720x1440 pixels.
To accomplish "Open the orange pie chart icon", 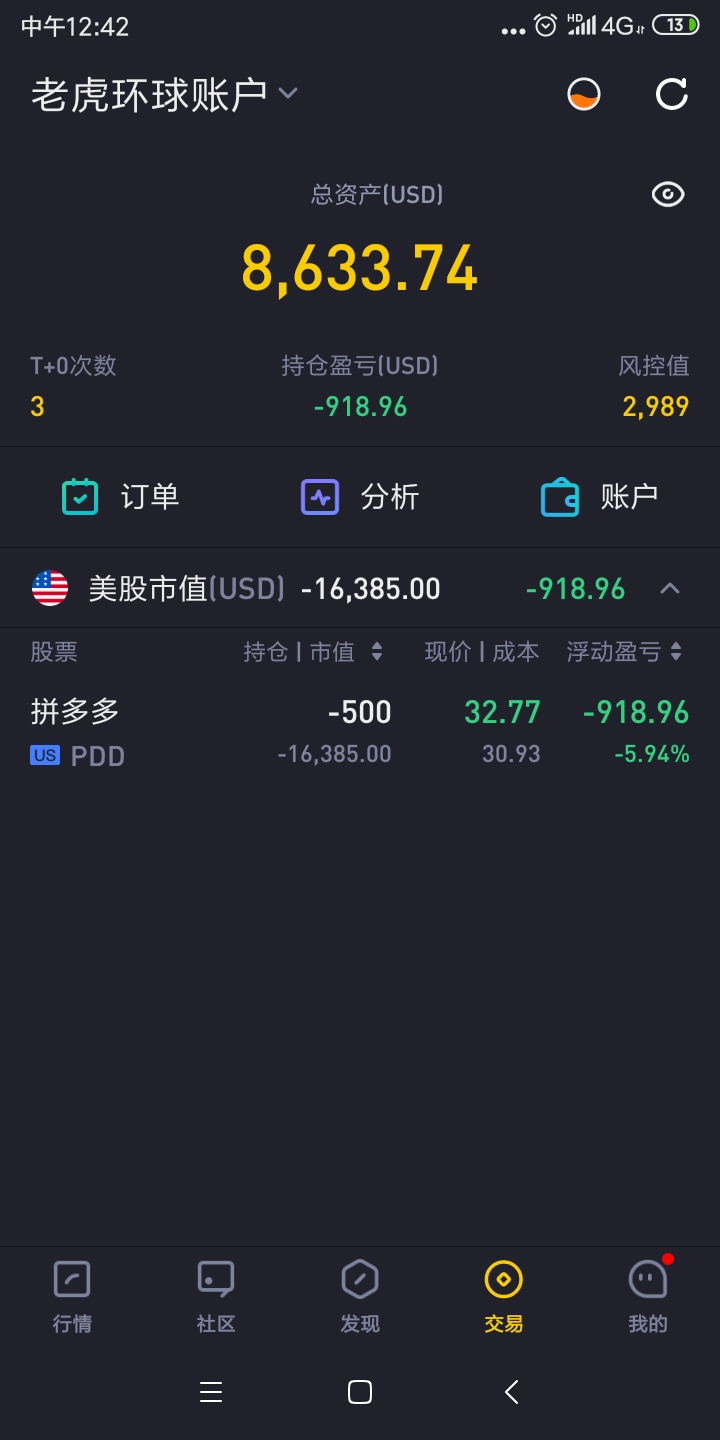I will [x=584, y=94].
